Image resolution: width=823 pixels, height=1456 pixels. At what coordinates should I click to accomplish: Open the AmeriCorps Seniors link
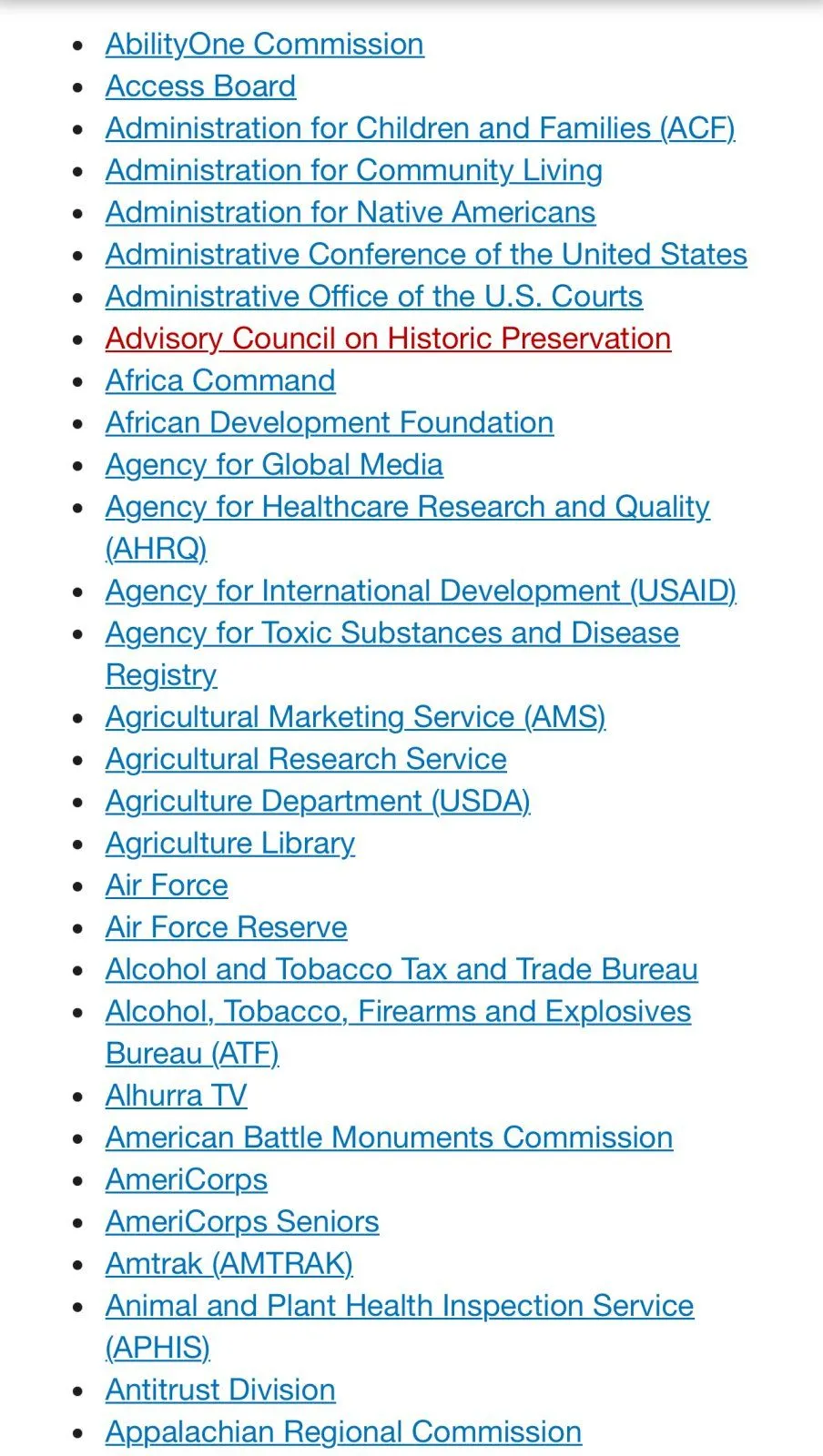pyautogui.click(x=242, y=1221)
